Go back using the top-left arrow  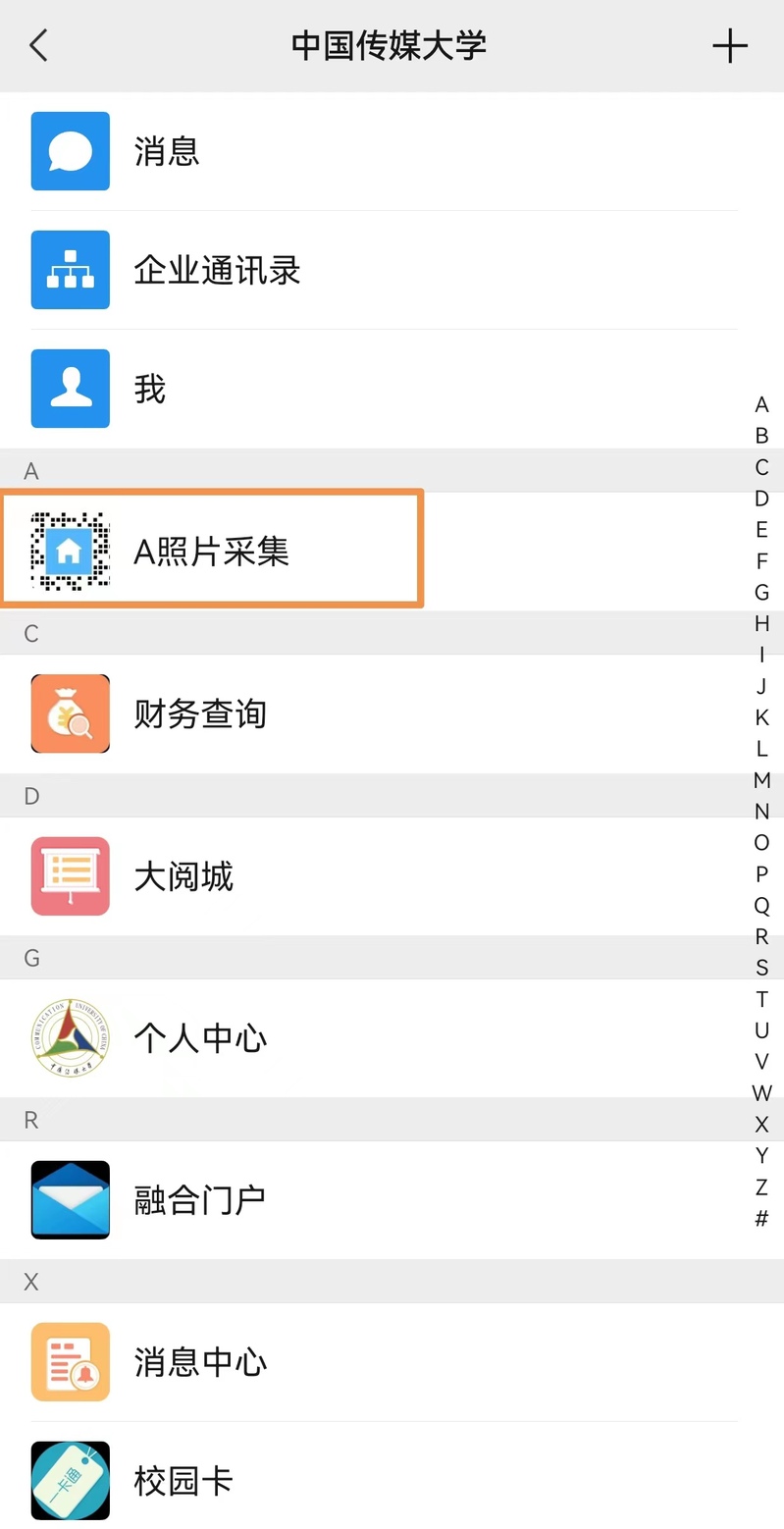pyautogui.click(x=39, y=46)
